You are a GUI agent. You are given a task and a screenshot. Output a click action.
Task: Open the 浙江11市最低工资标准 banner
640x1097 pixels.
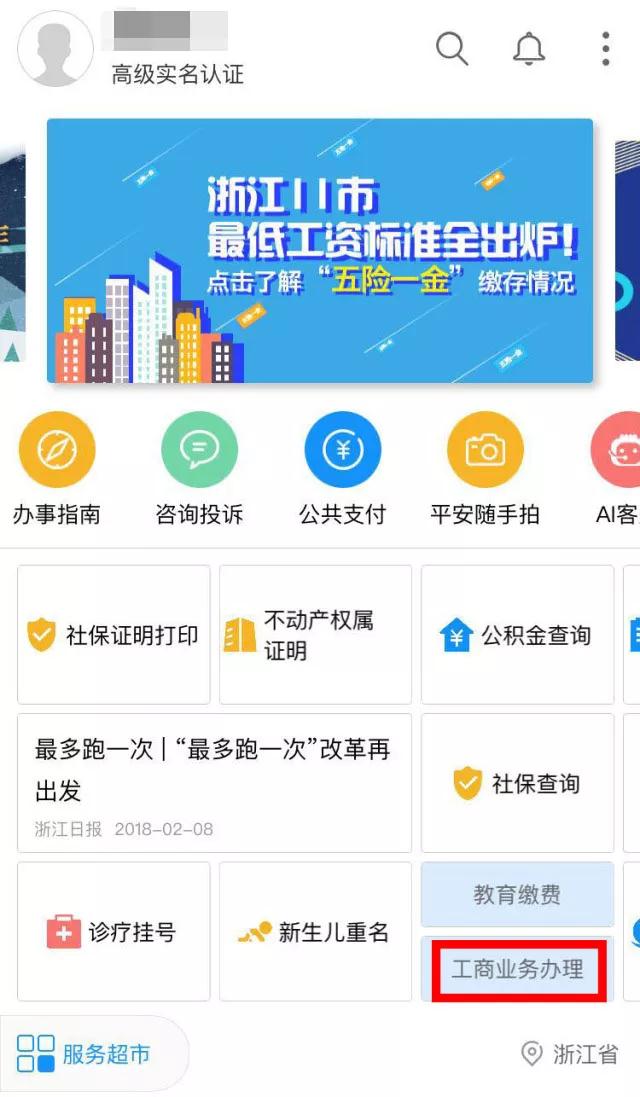(320, 250)
